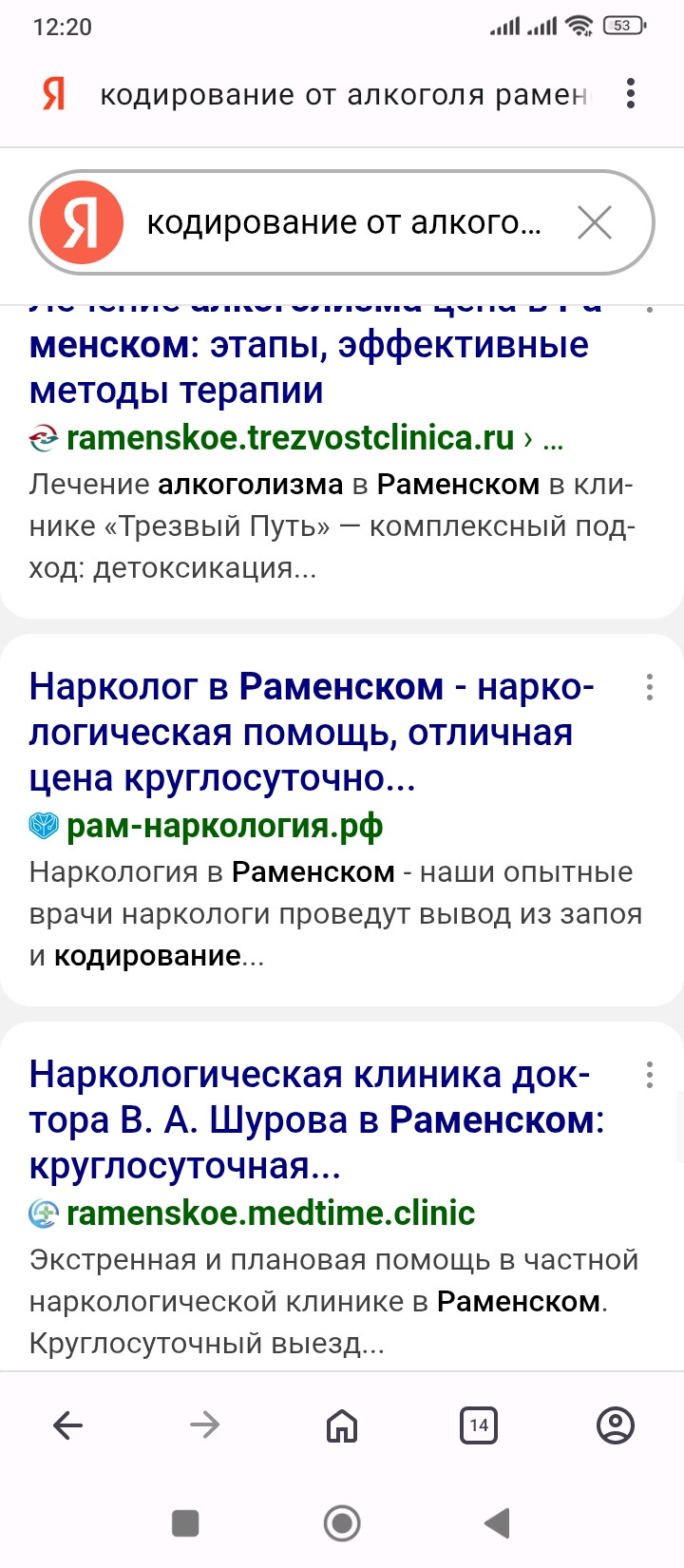Viewport: 684px width, 1568px height.
Task: Go back to the previous page
Action: tap(68, 1425)
